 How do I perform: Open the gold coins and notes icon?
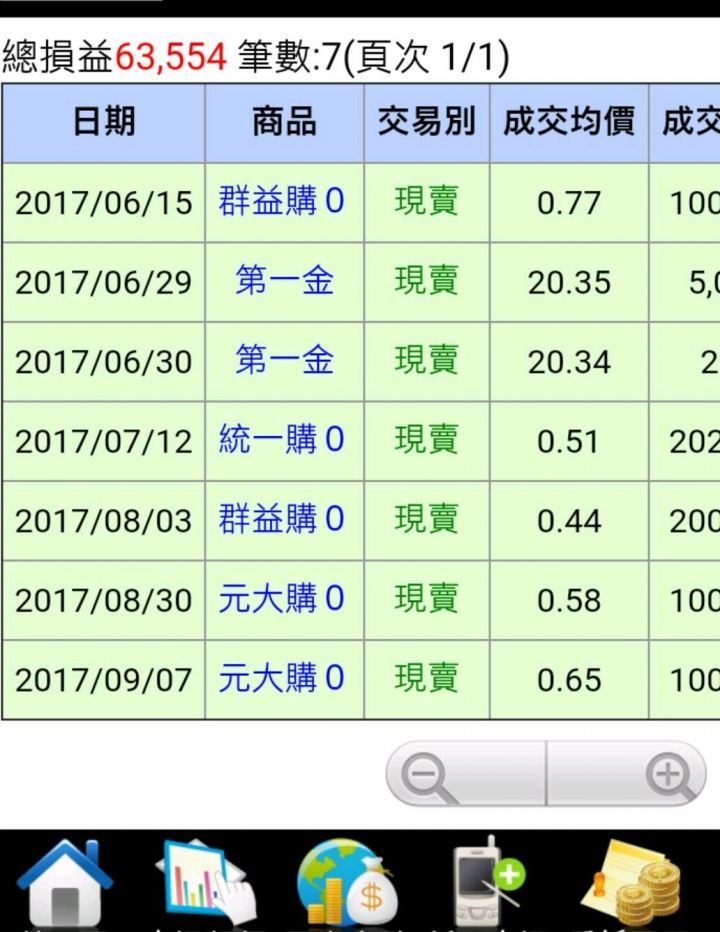632,882
